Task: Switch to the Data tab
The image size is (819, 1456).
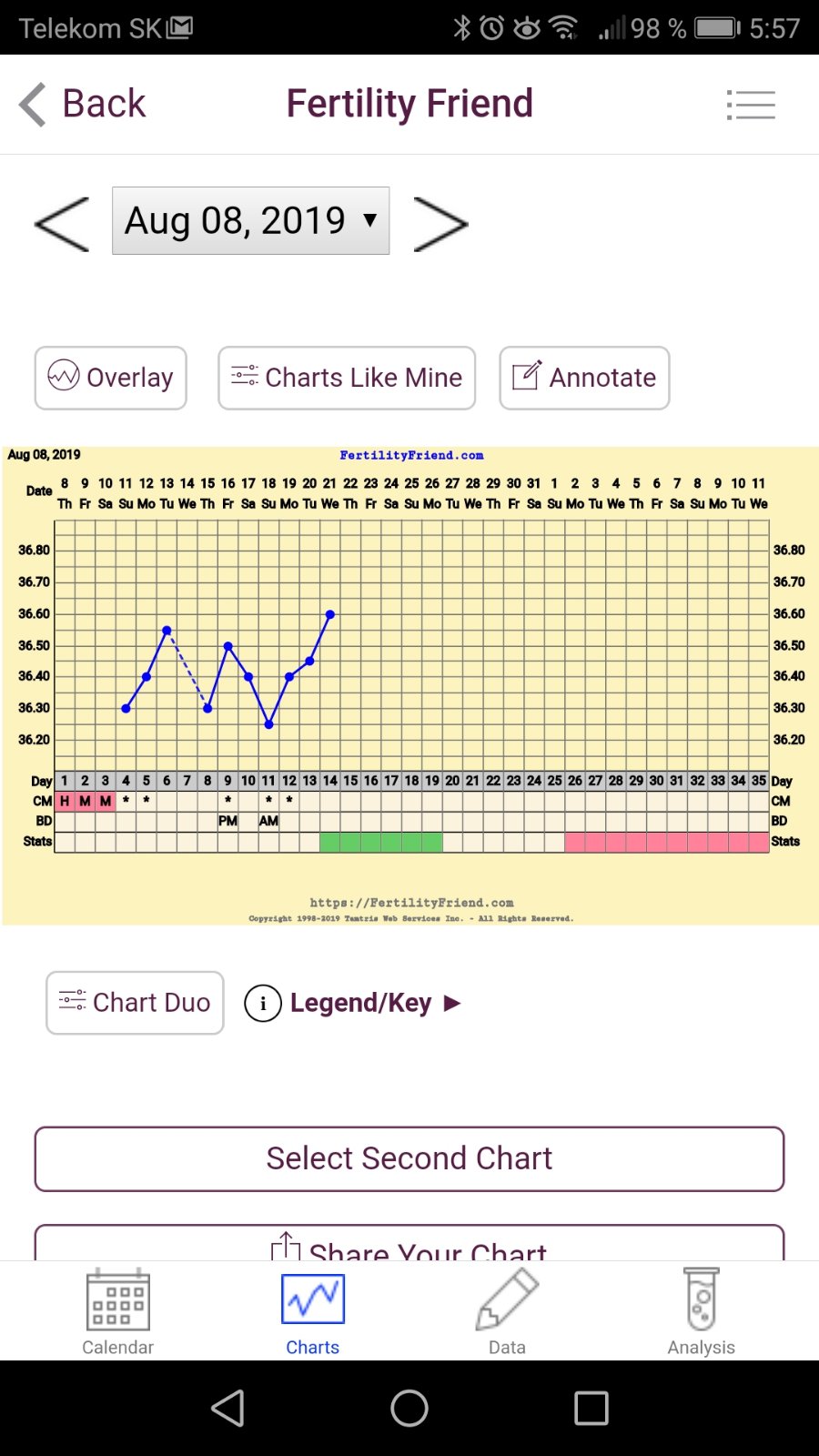Action: coord(507,1311)
